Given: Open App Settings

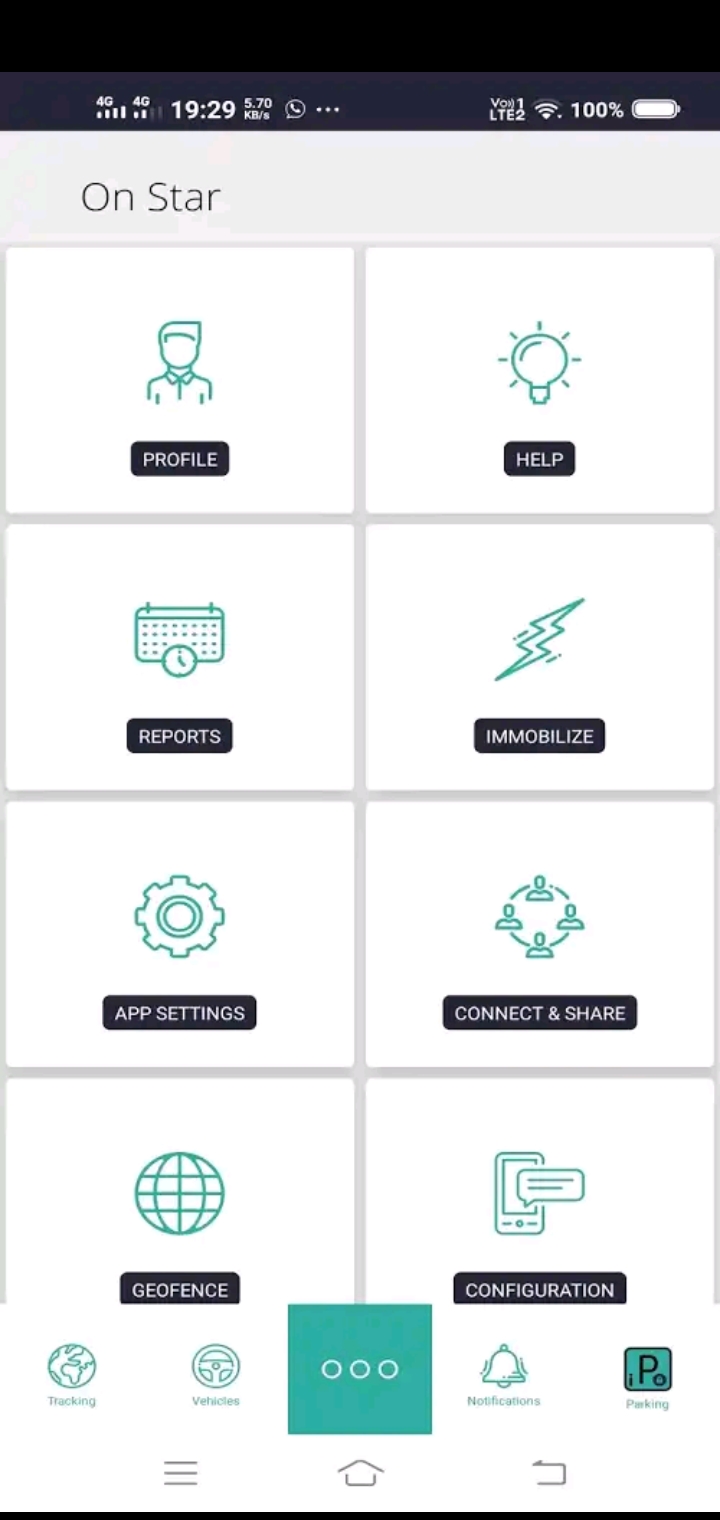Looking at the screenshot, I should (180, 935).
